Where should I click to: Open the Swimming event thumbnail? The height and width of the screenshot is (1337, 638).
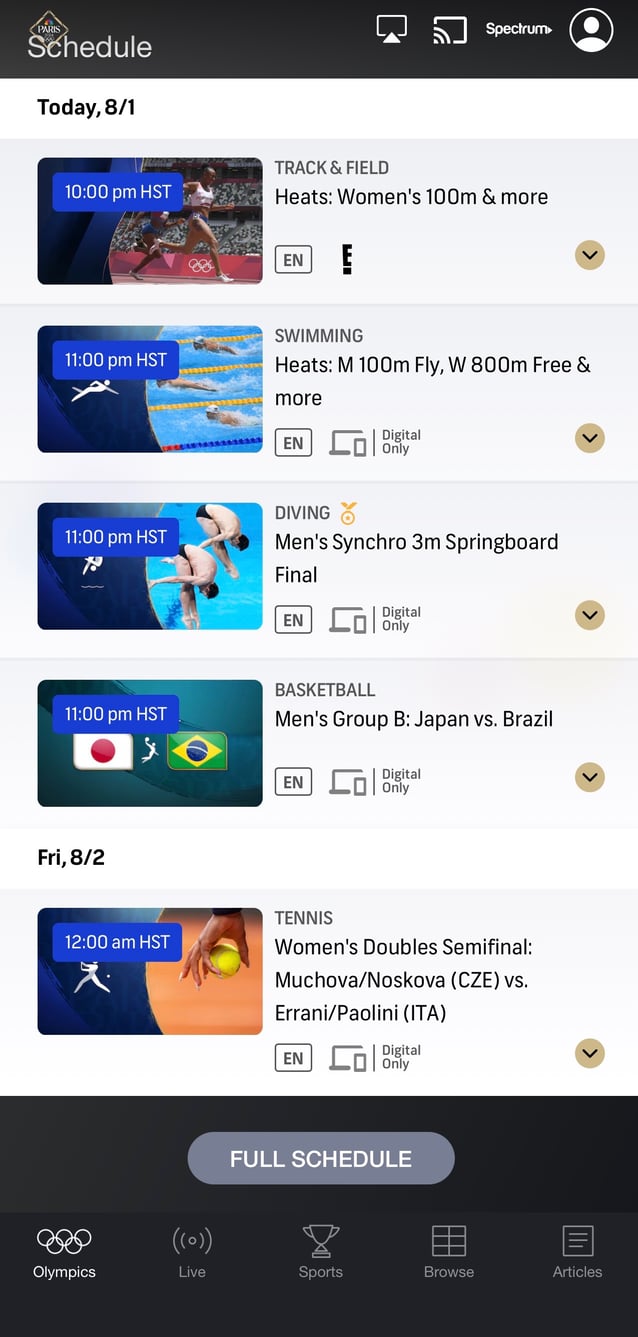pyautogui.click(x=150, y=389)
